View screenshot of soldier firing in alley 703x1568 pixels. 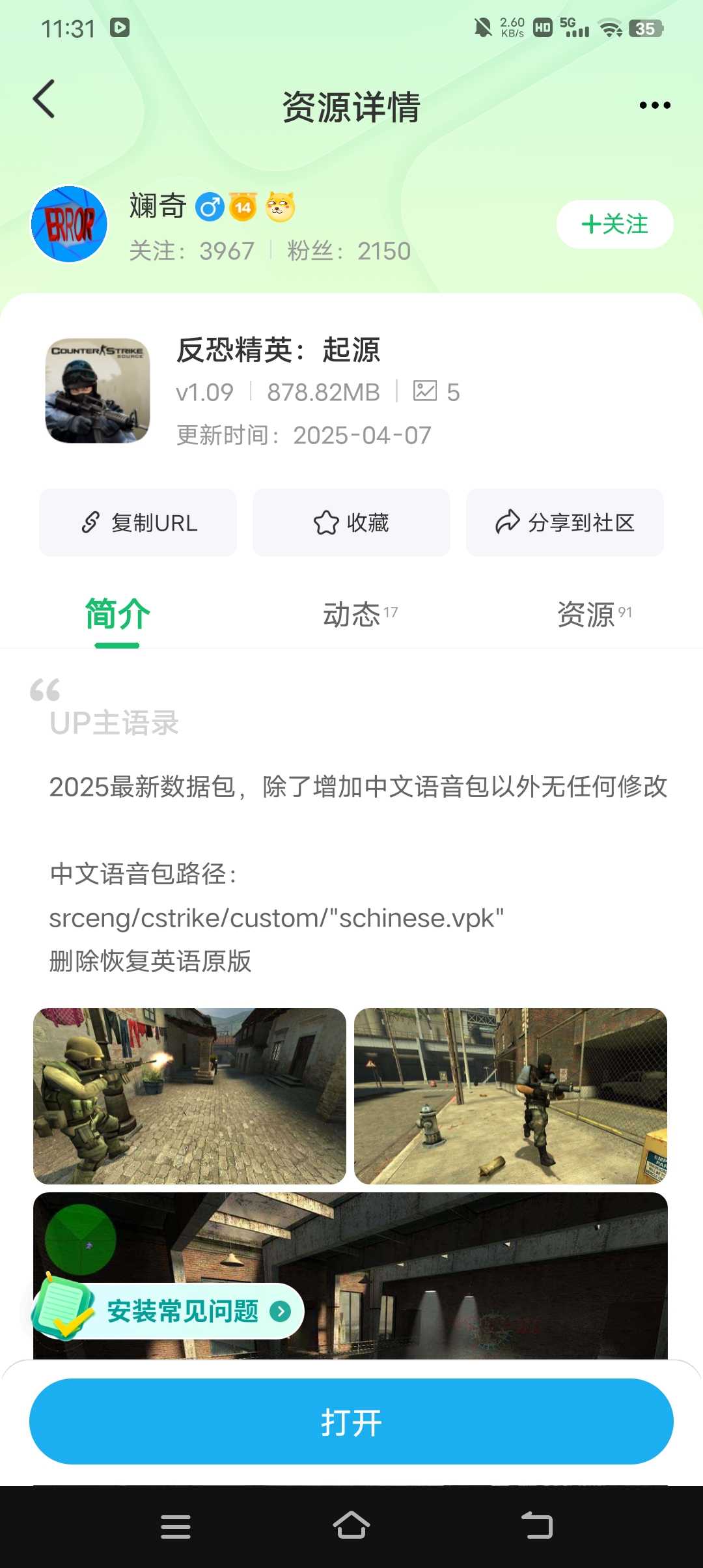coord(189,1096)
